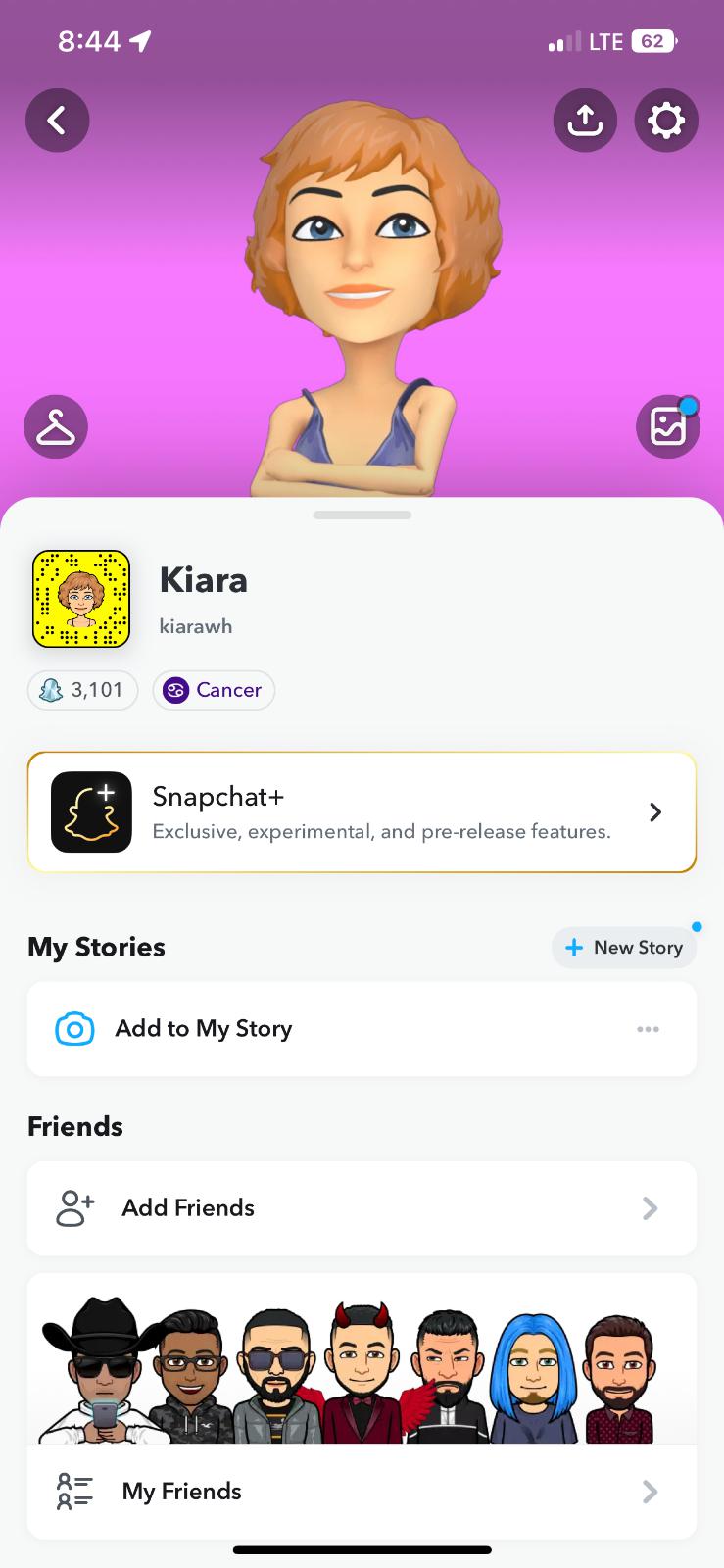Open settings with the gear icon
This screenshot has height=1568, width=724.
(x=666, y=121)
